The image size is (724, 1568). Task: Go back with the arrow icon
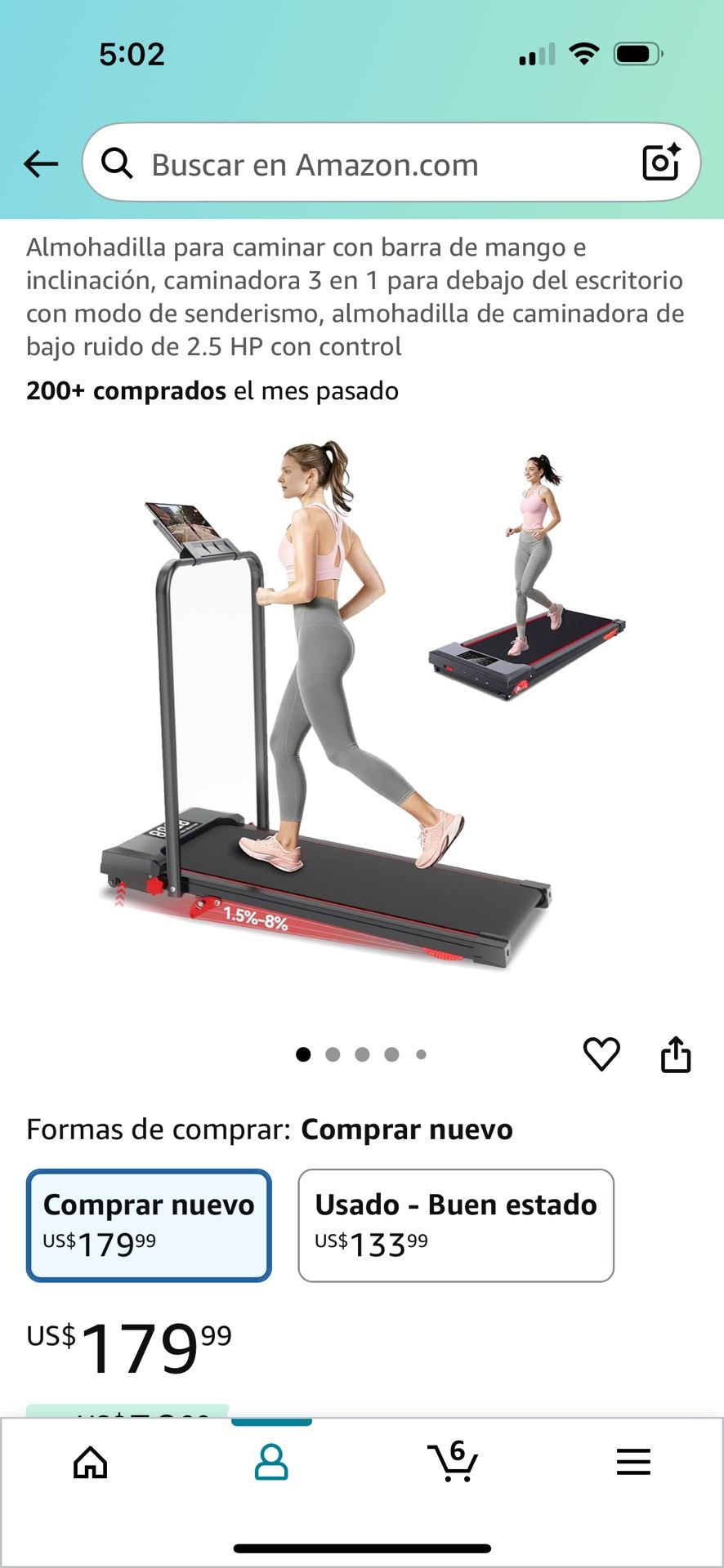pyautogui.click(x=41, y=164)
